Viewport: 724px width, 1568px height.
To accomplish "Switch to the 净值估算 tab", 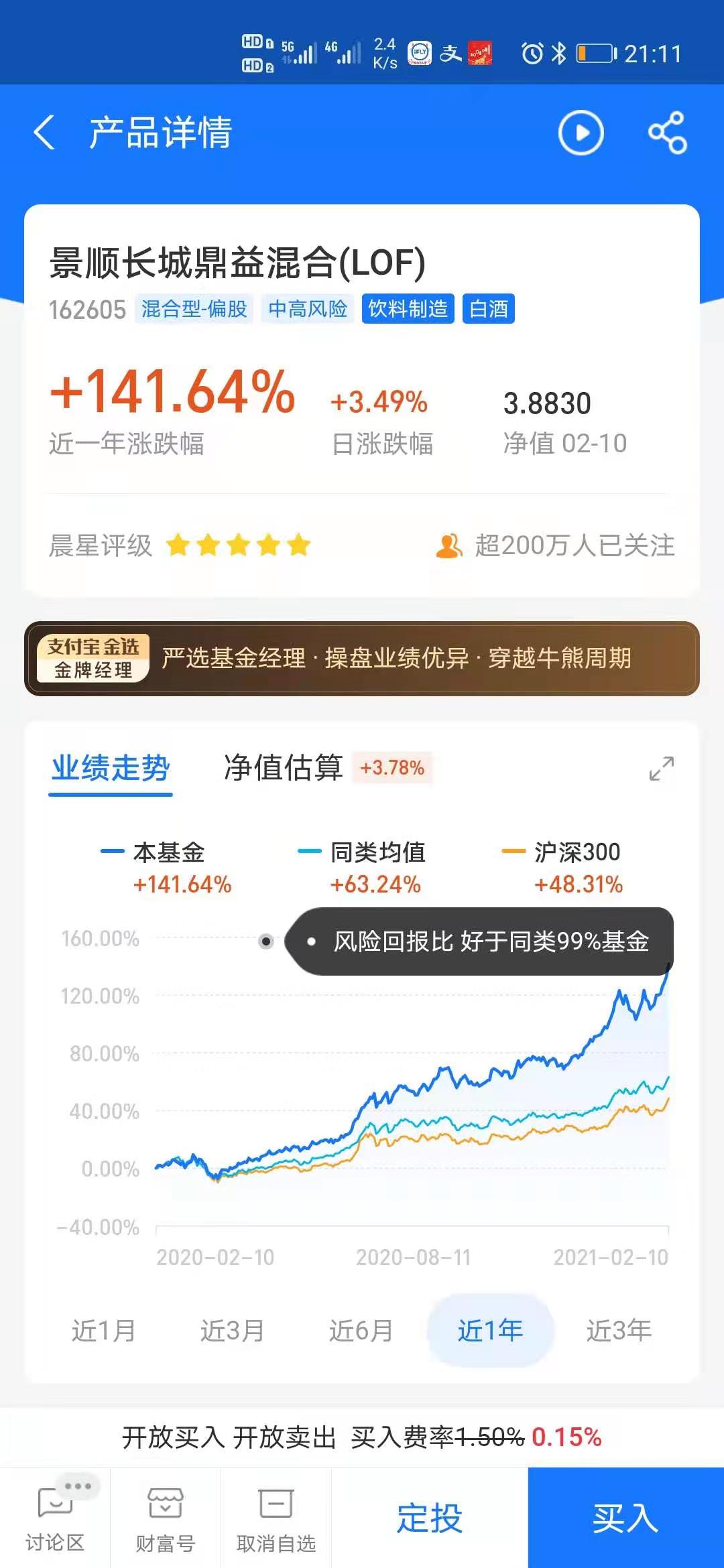I will click(284, 768).
